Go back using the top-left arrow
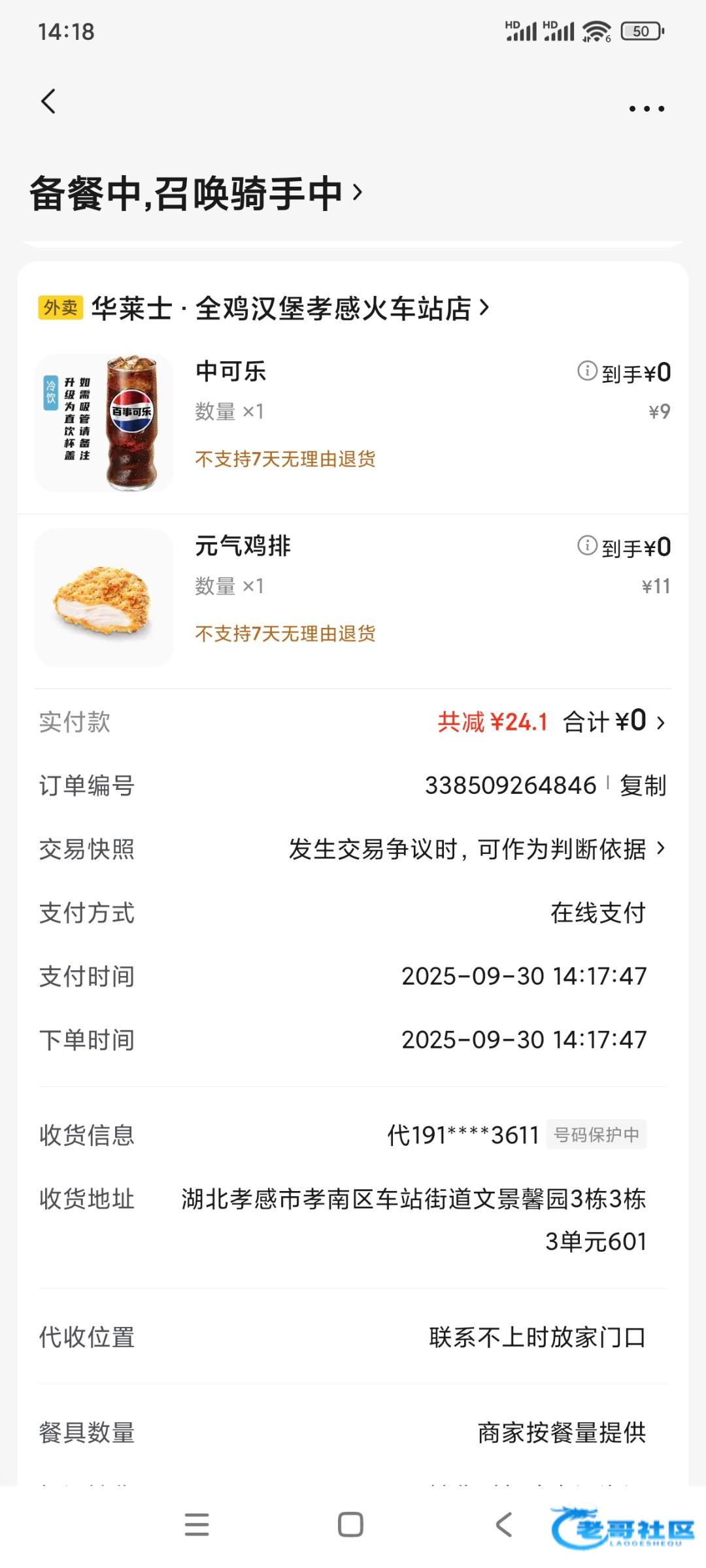The image size is (706, 1568). [48, 102]
